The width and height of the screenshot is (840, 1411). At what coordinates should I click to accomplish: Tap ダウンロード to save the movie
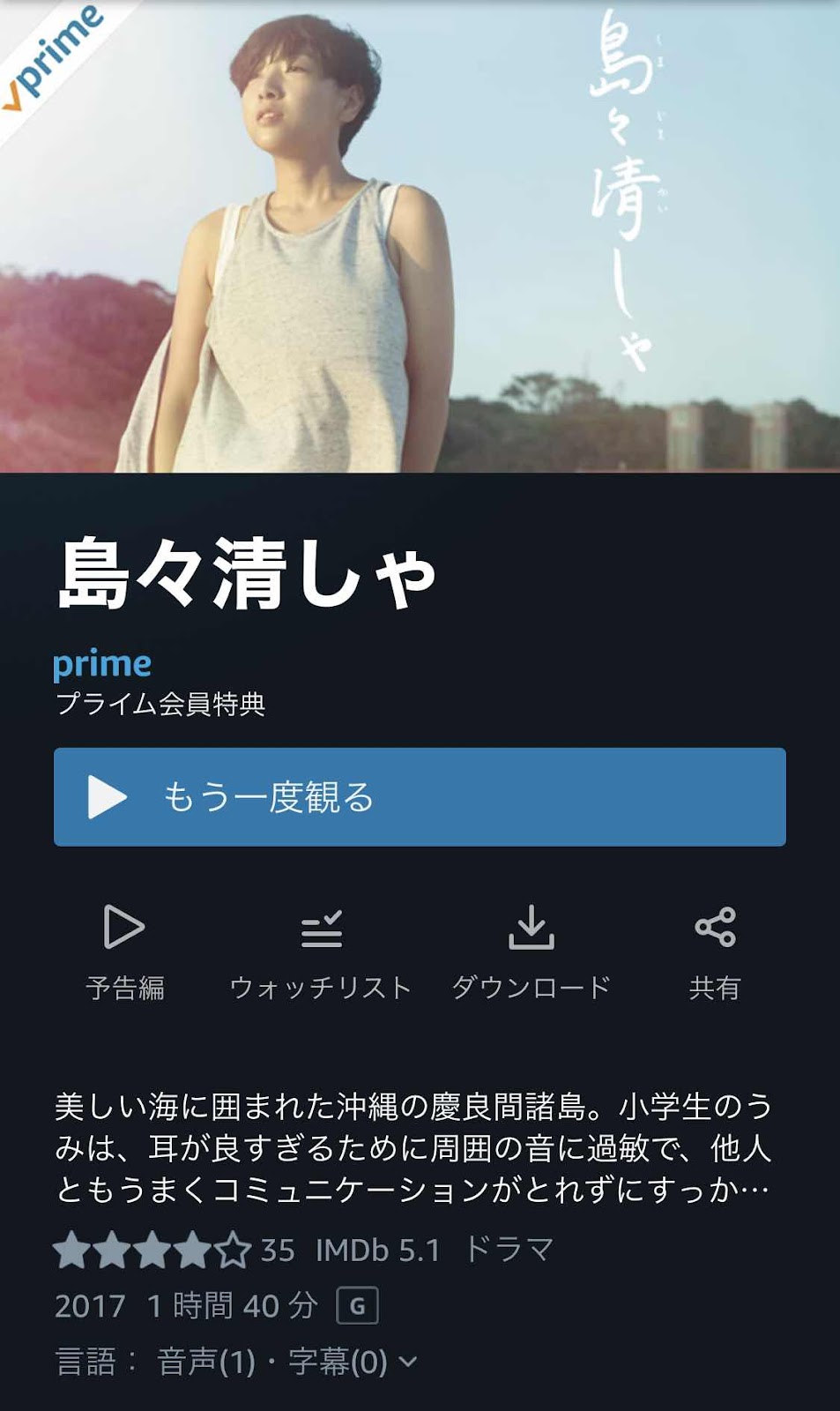click(531, 951)
